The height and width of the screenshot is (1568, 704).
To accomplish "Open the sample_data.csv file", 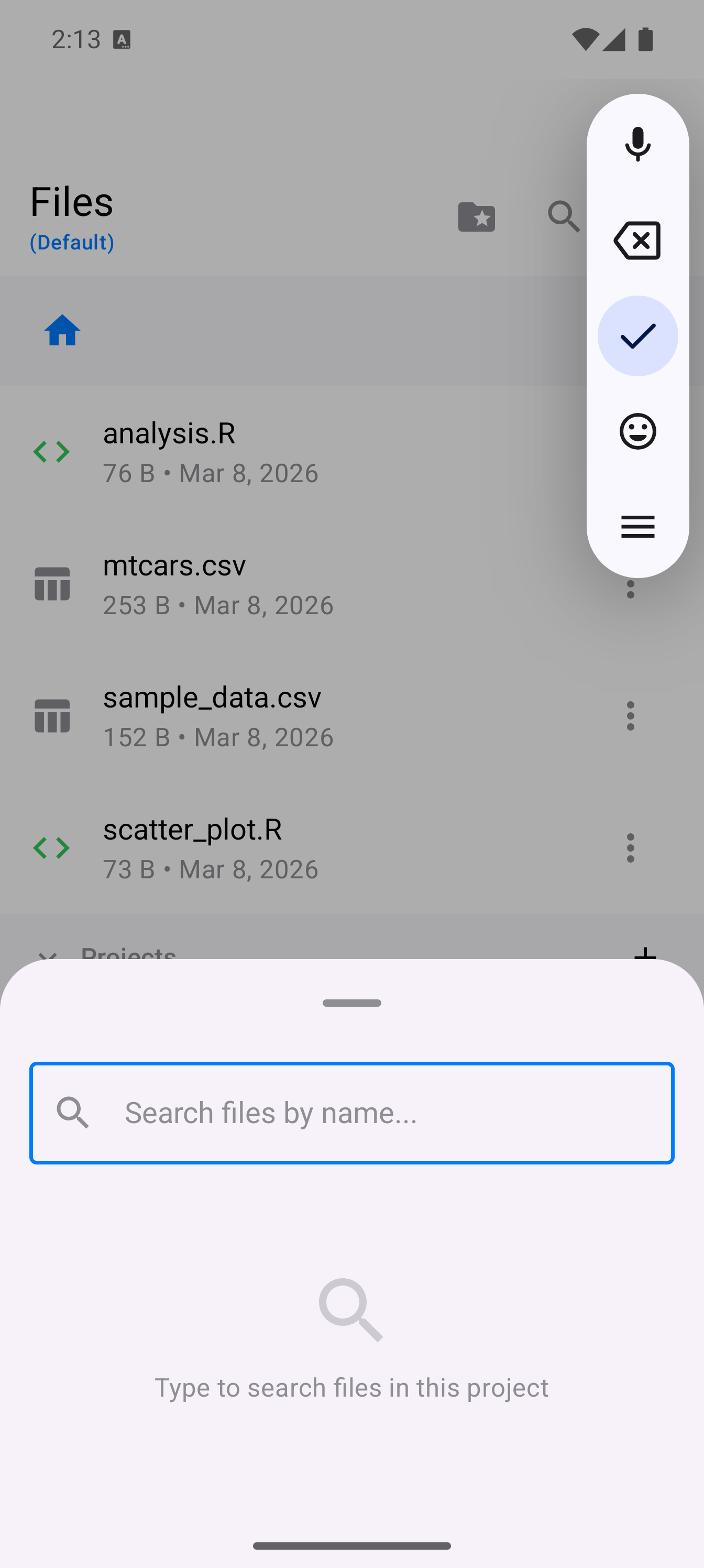I will click(244, 716).
